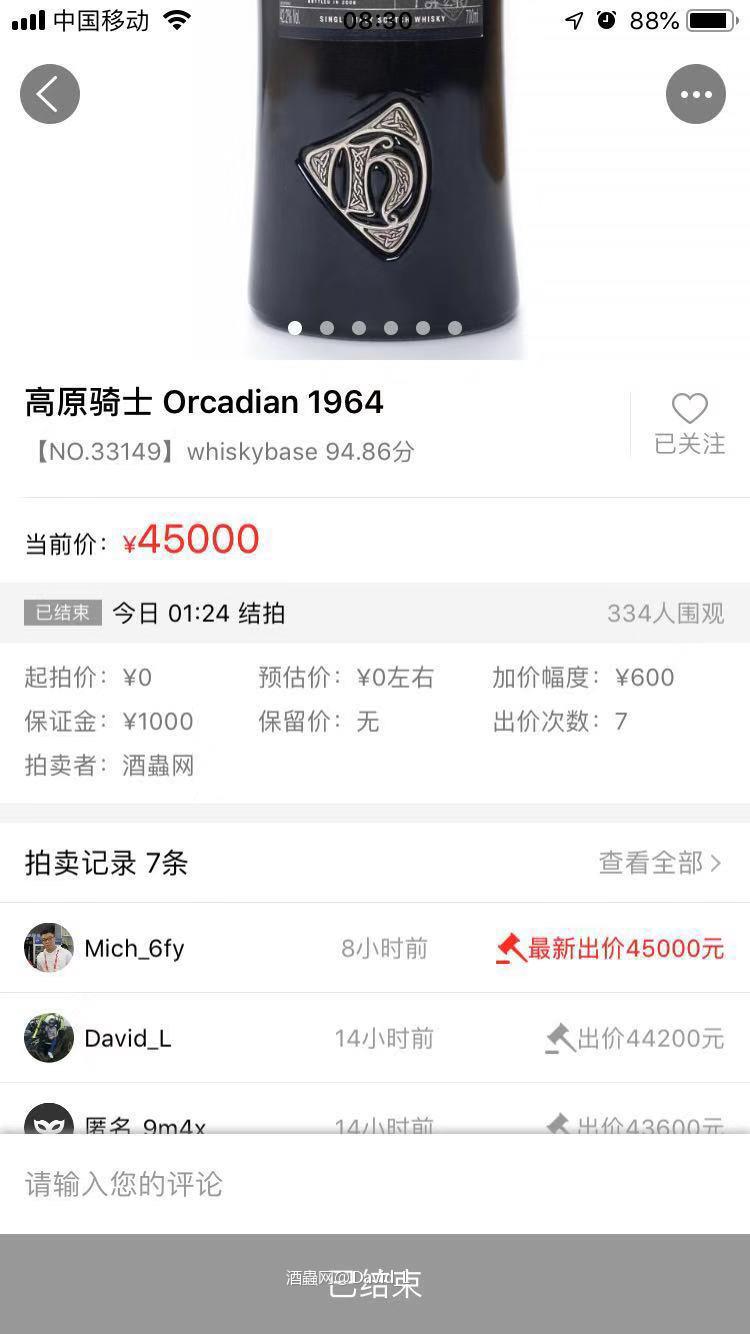Viewport: 750px width, 1334px height.
Task: Tap the heart icon to unfollow item
Action: click(688, 408)
